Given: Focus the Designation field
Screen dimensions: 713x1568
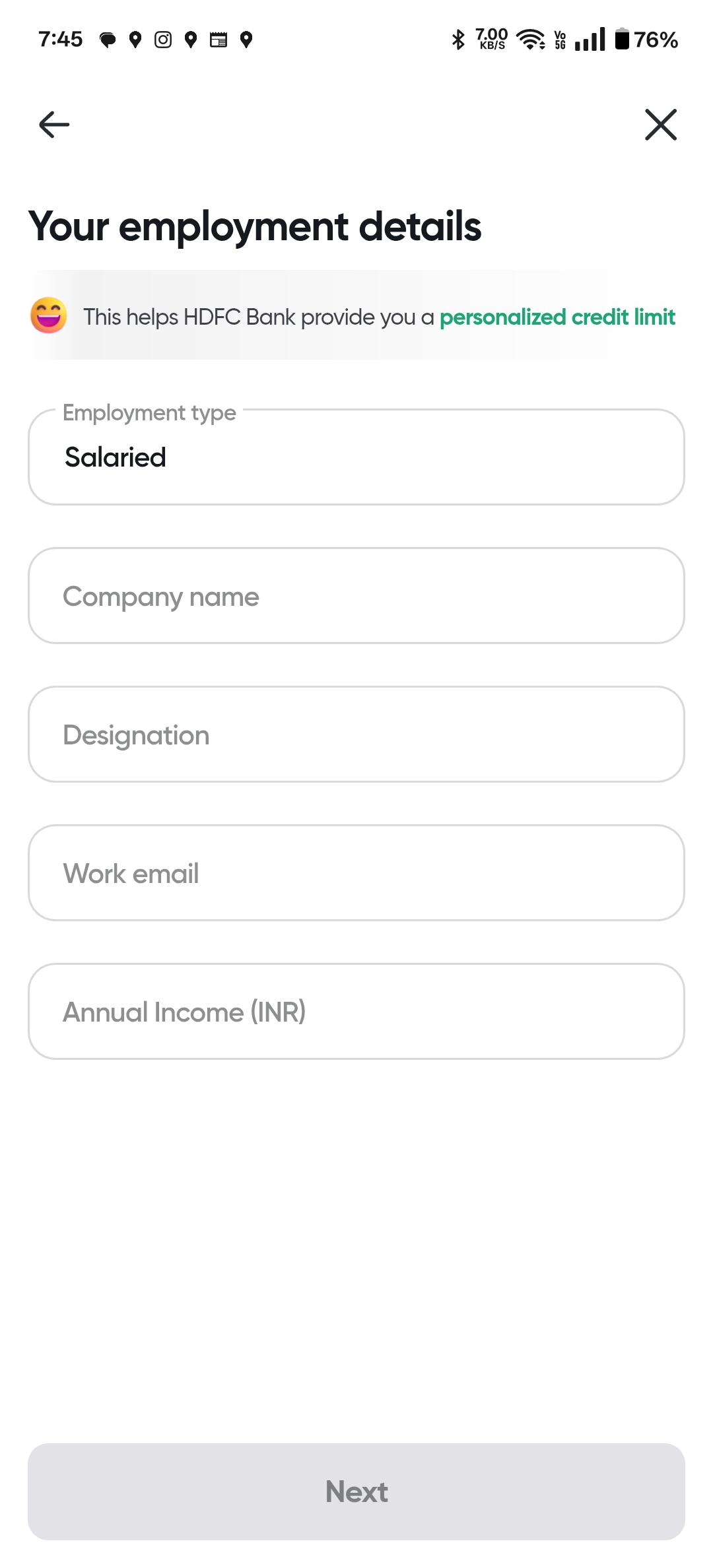Looking at the screenshot, I should pos(356,735).
